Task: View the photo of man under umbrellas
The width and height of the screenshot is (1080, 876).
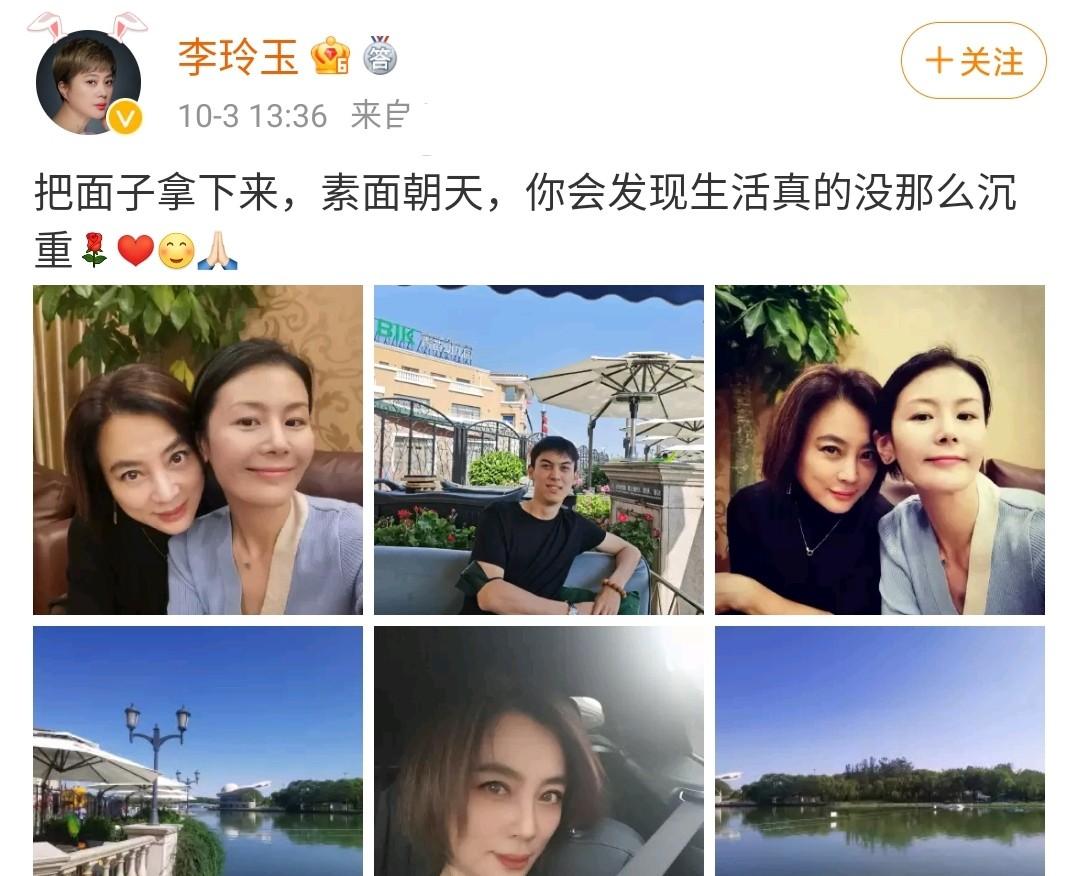Action: (538, 450)
